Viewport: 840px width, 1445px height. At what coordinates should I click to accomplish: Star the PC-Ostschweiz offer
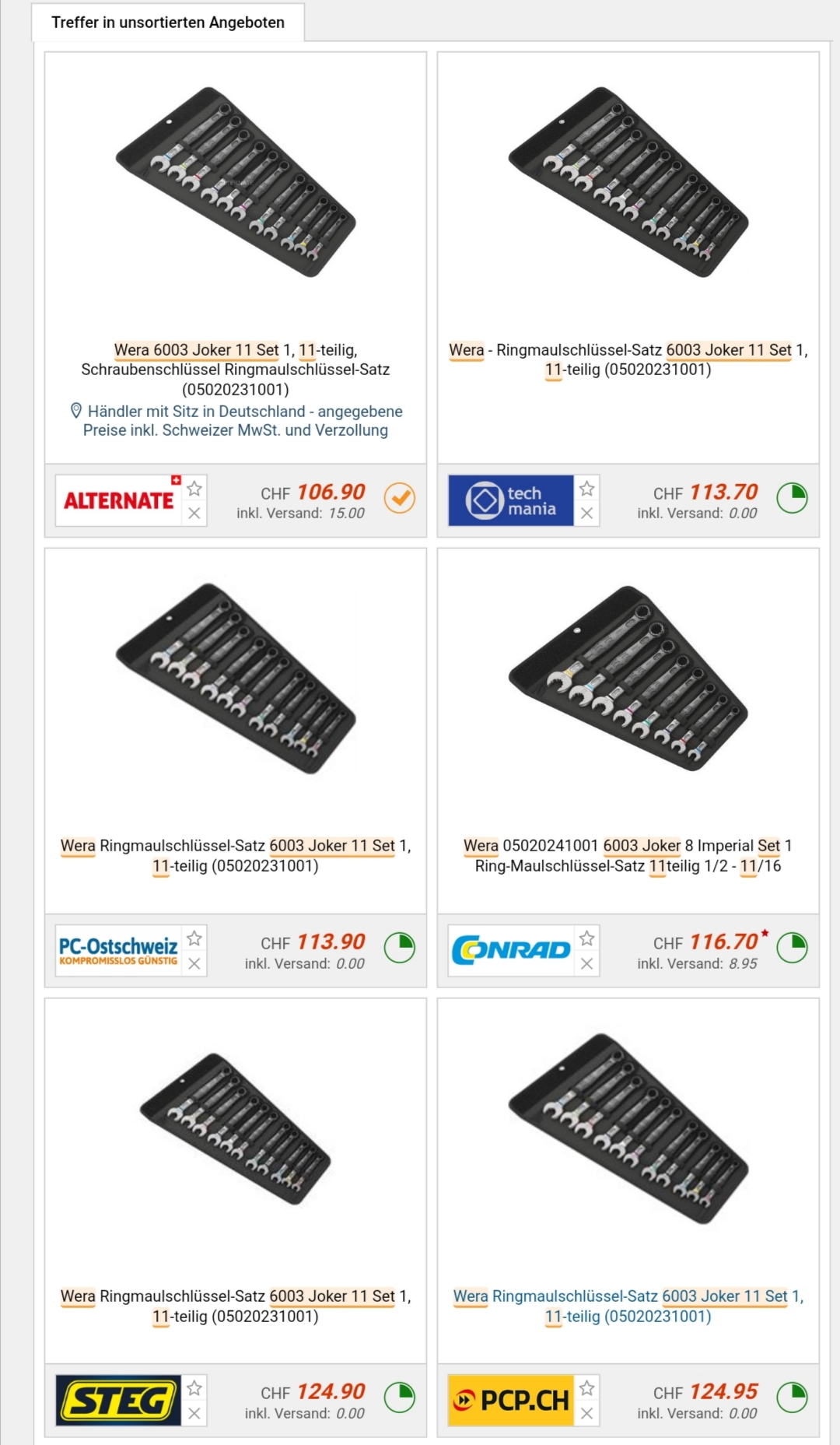194,938
